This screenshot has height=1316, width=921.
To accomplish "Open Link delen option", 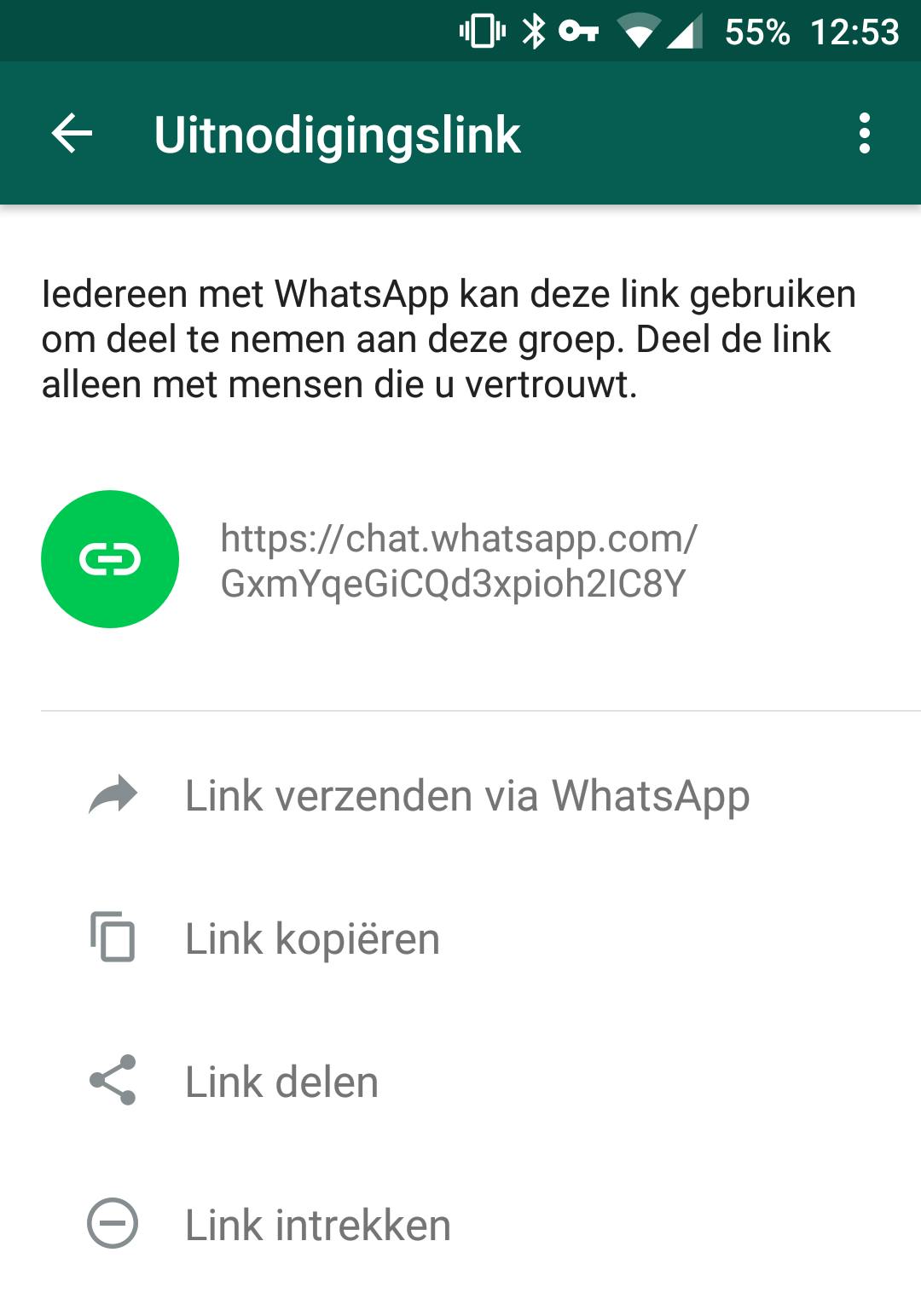I will pos(281,1082).
